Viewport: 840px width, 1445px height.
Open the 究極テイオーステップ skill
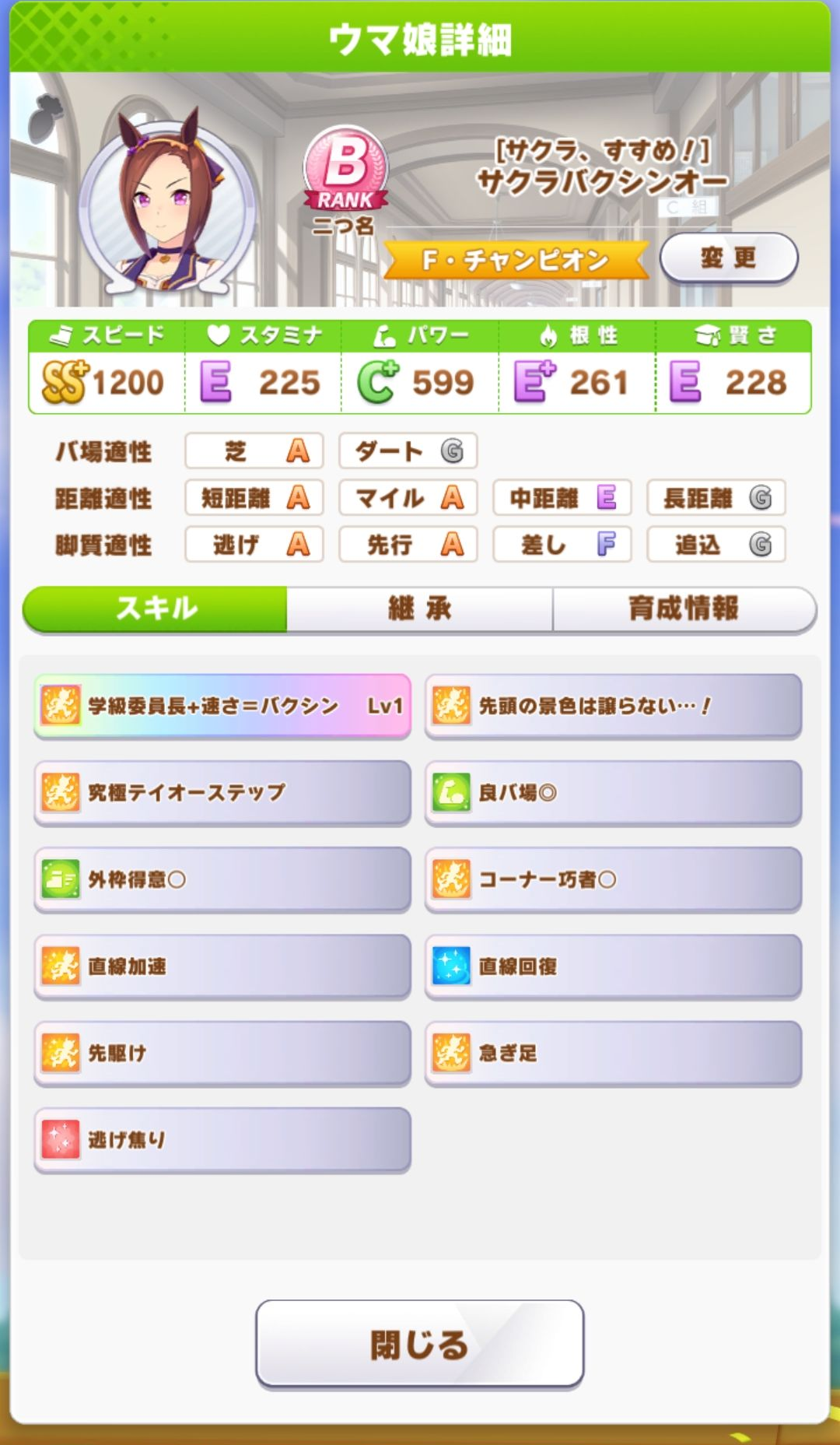[222, 792]
